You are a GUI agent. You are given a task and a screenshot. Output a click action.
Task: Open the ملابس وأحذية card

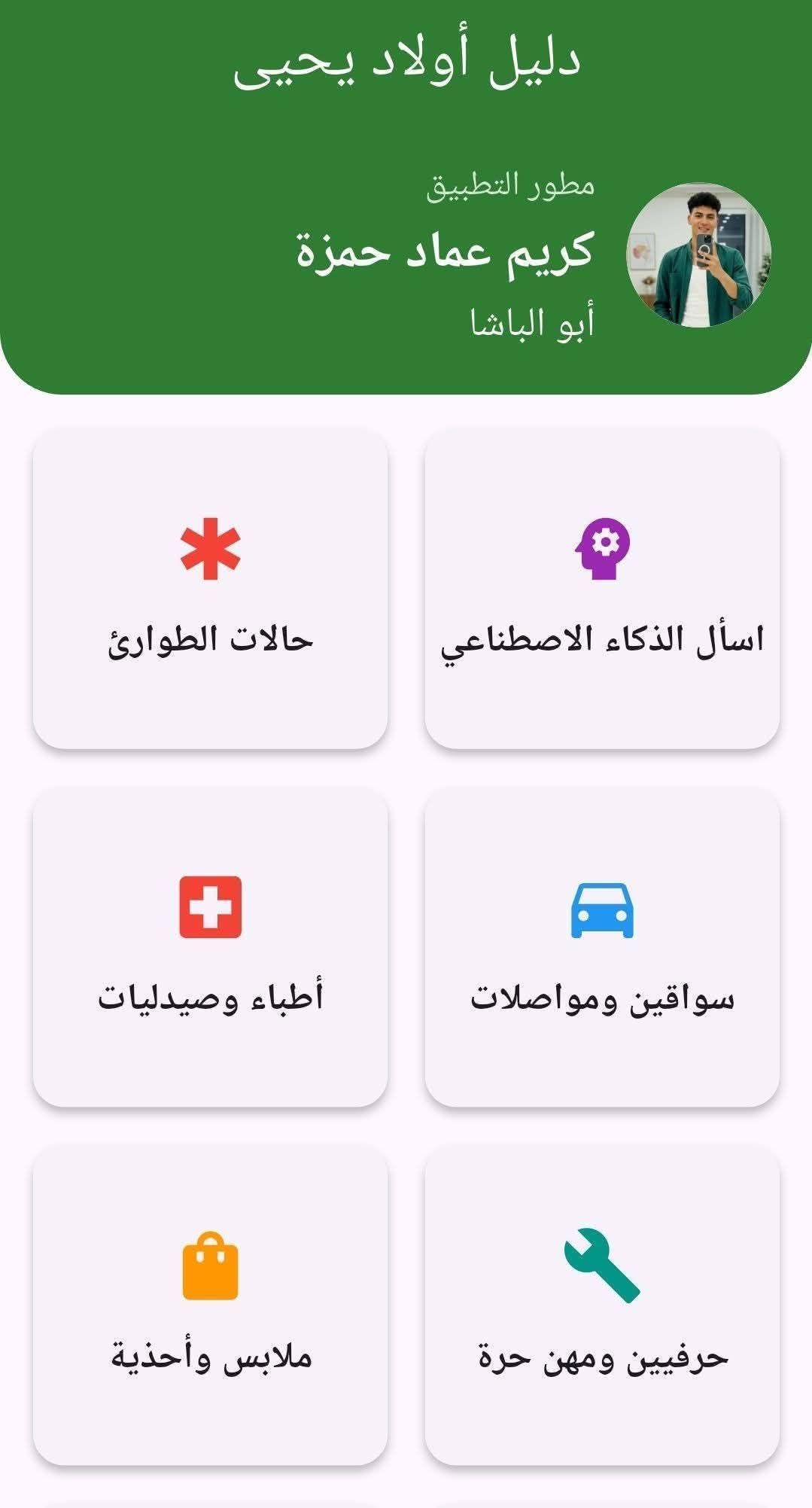click(x=211, y=1306)
